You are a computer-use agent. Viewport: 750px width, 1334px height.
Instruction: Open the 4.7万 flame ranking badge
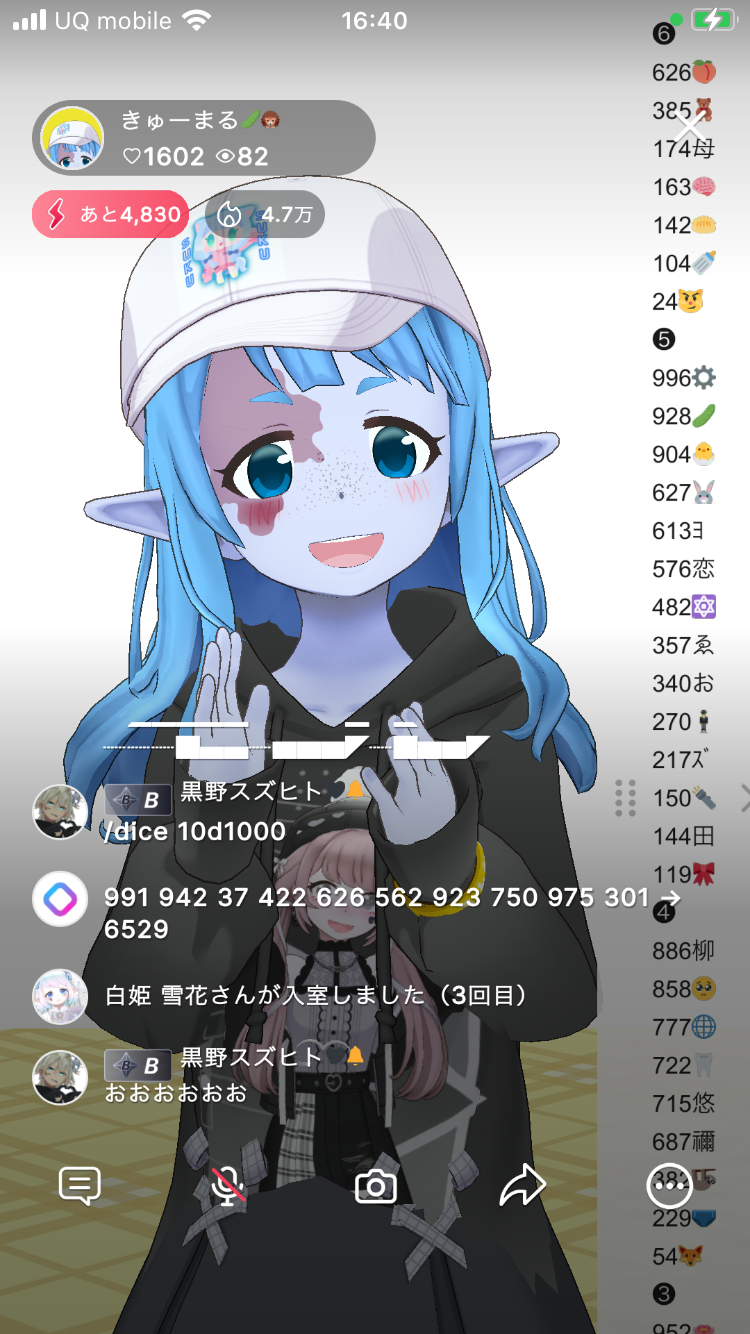tap(266, 214)
